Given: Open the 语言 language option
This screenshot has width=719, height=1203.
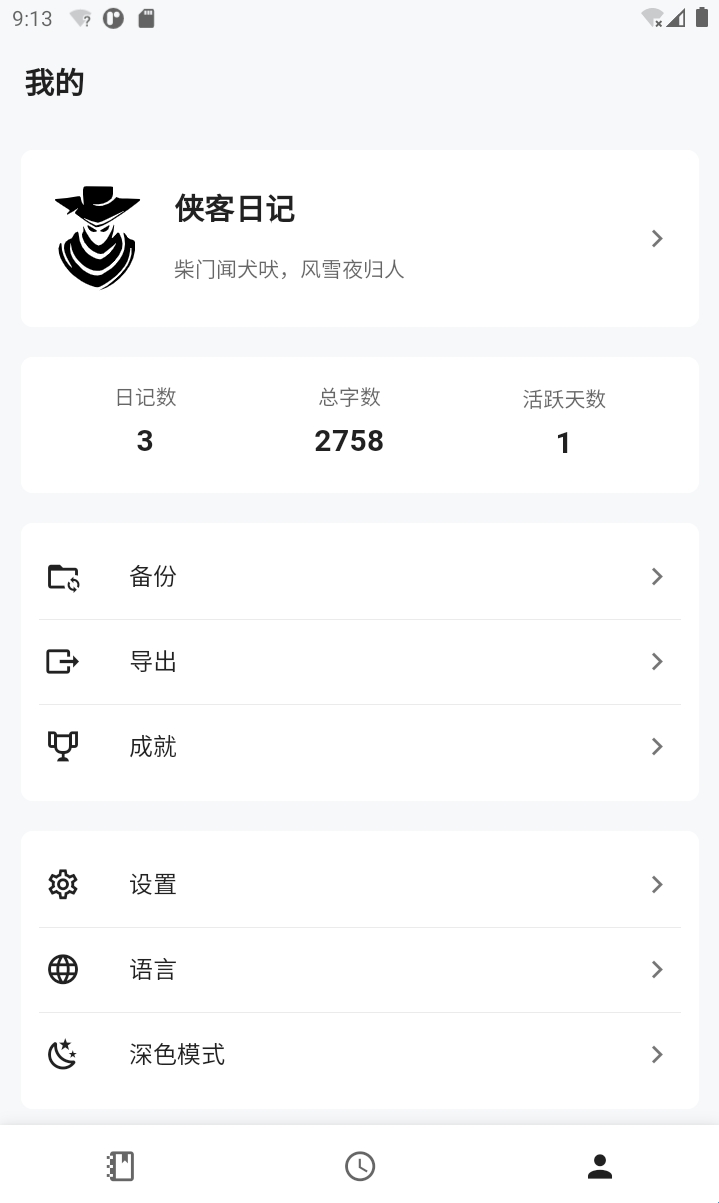Looking at the screenshot, I should coord(359,970).
